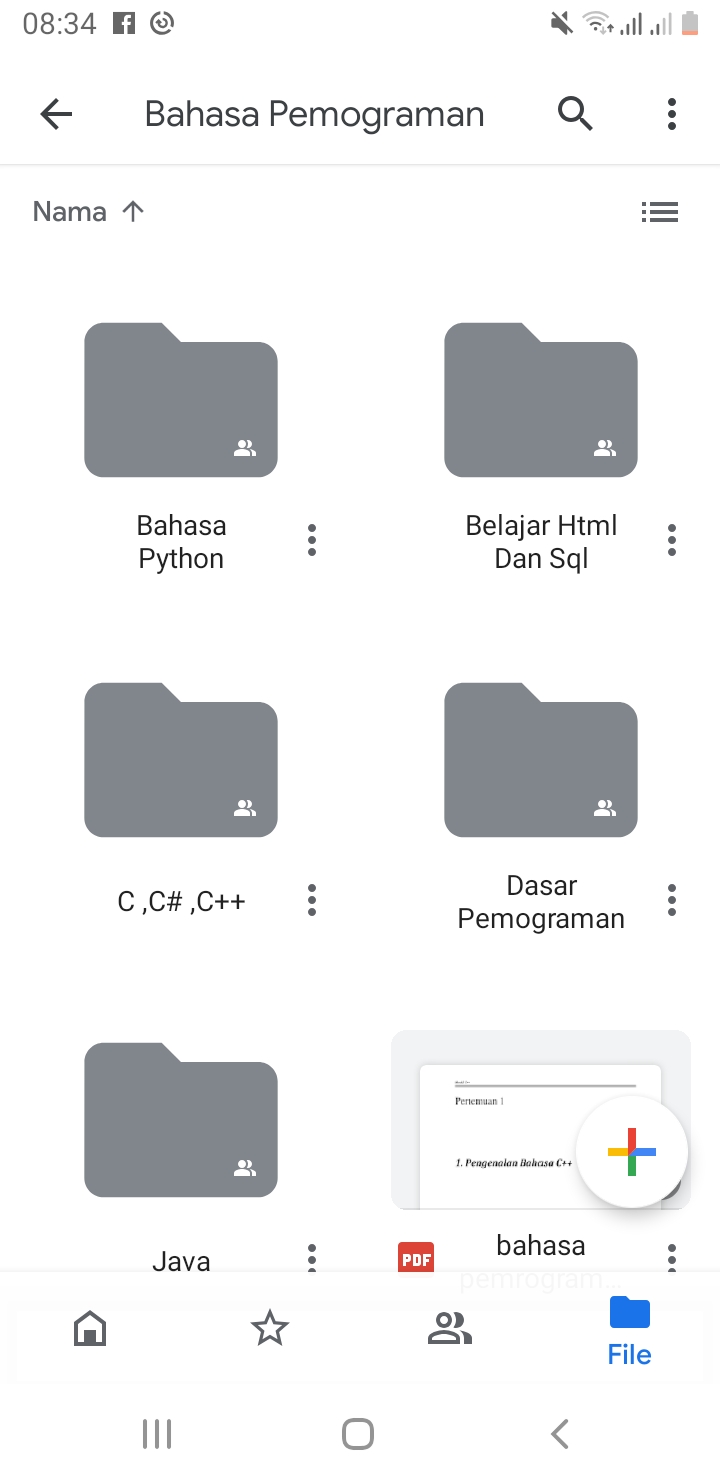Open the C ,C# ,C++ folder
The image size is (720, 1480).
[181, 760]
